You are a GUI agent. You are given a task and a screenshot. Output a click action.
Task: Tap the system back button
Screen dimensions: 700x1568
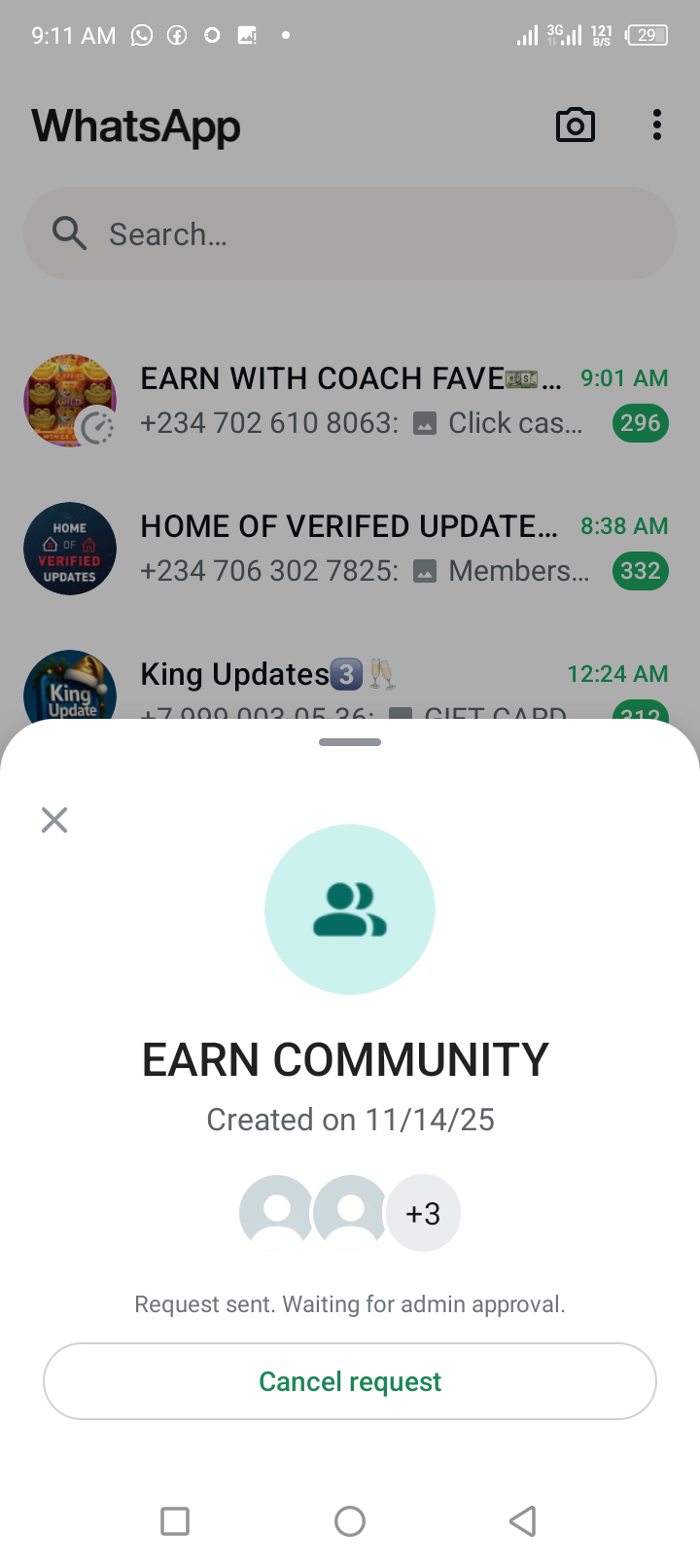(x=523, y=1520)
